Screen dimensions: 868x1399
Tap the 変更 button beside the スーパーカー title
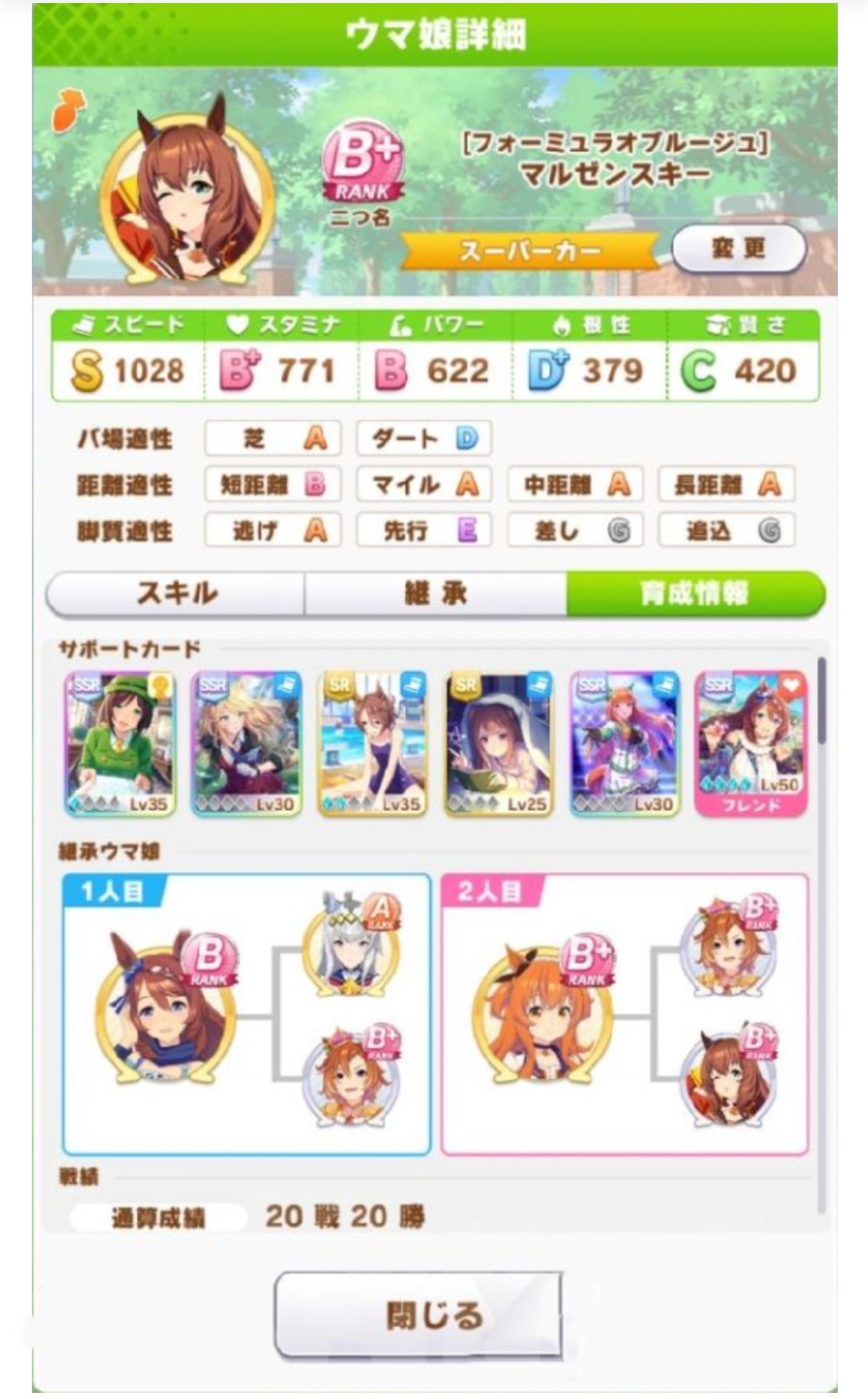[739, 248]
